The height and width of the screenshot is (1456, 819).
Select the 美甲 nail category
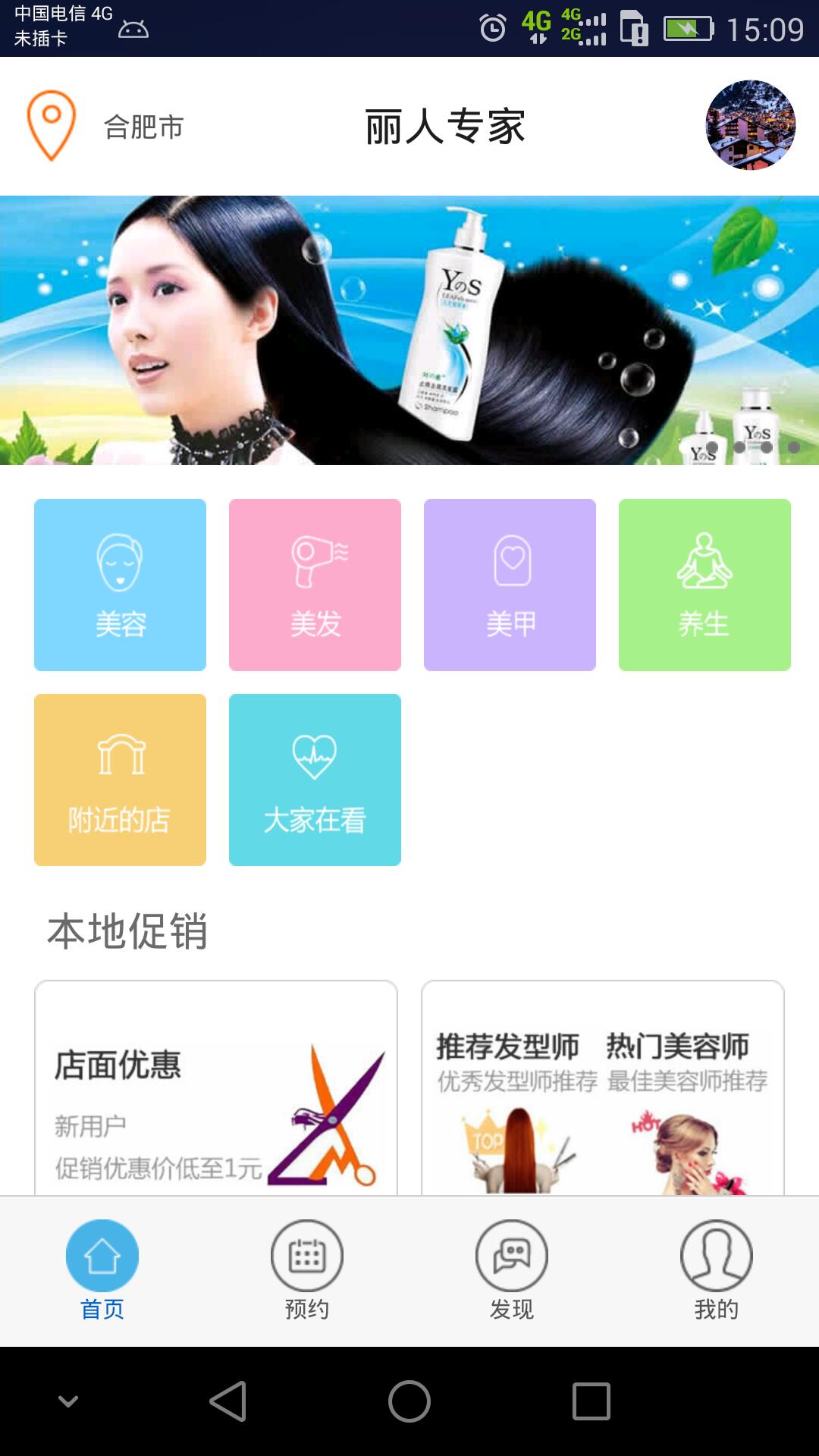pyautogui.click(x=510, y=585)
